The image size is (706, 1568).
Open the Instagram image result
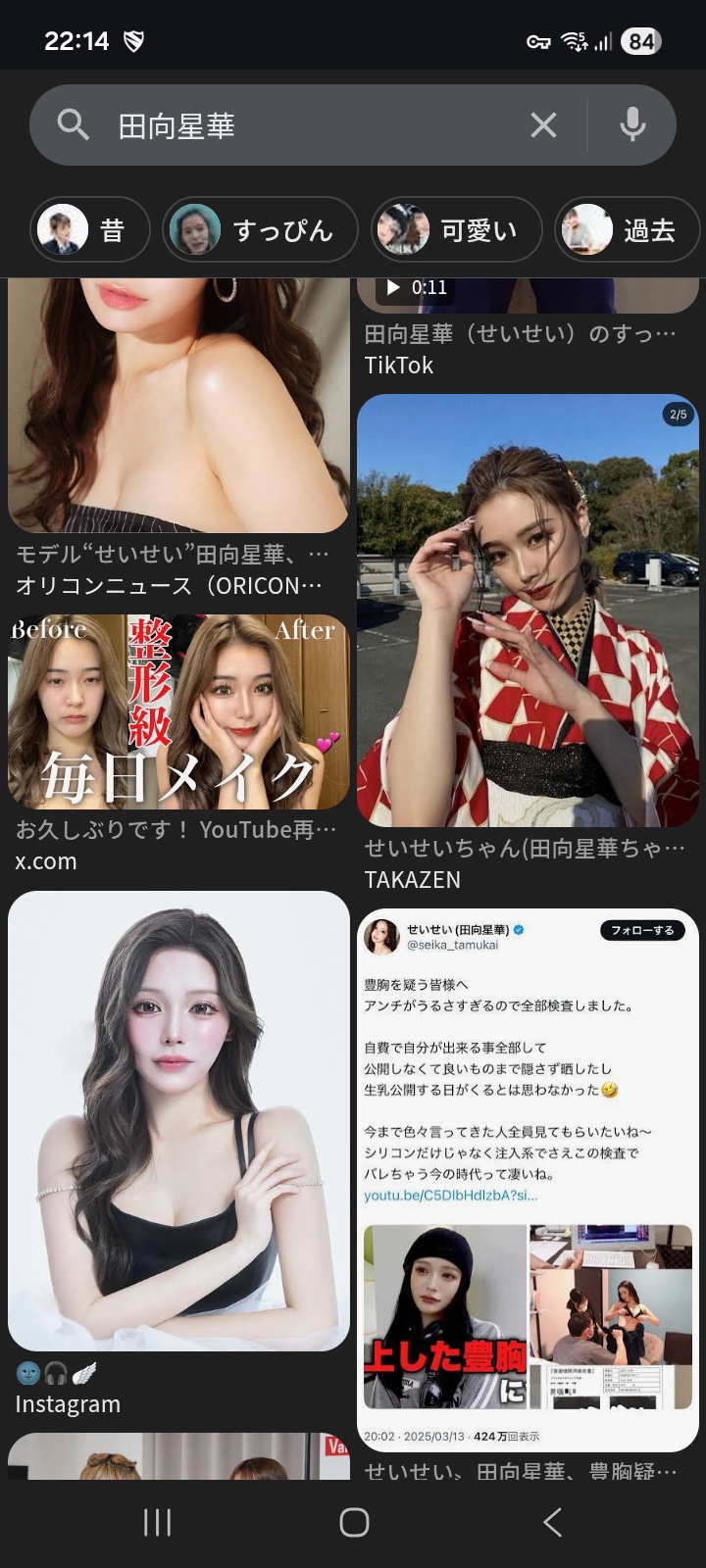178,1120
